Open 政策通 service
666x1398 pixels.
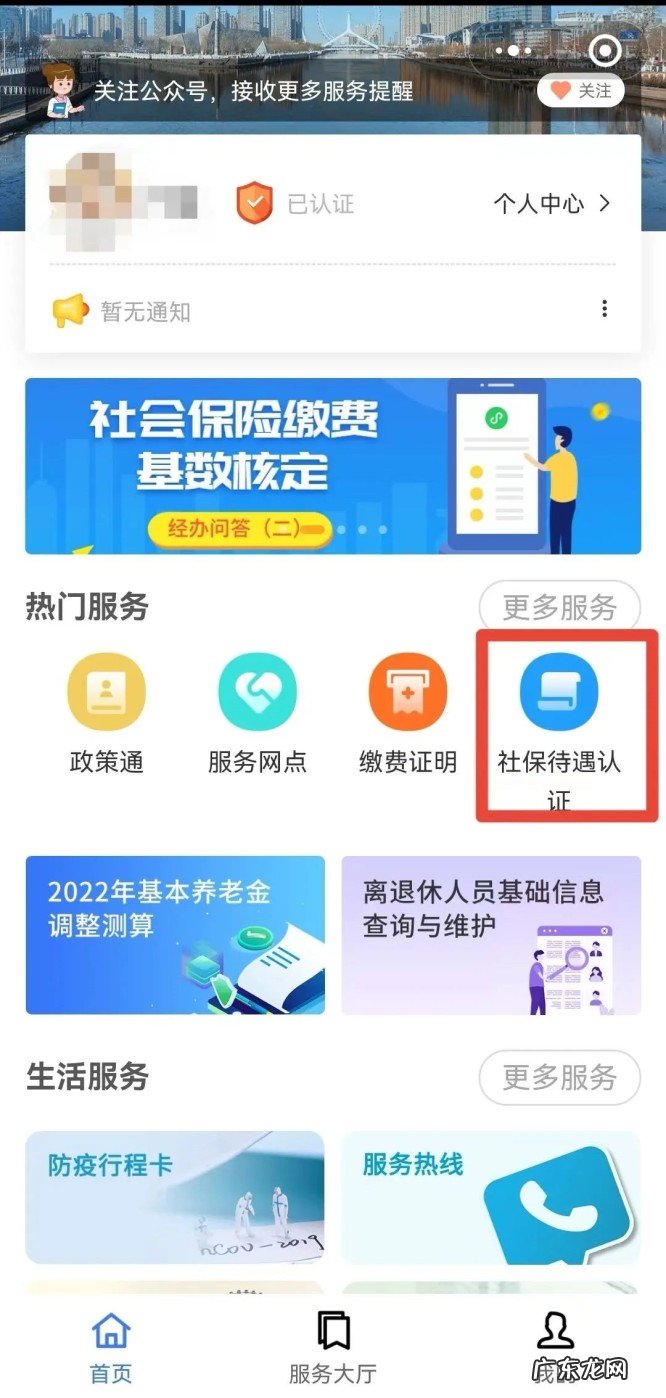[106, 712]
